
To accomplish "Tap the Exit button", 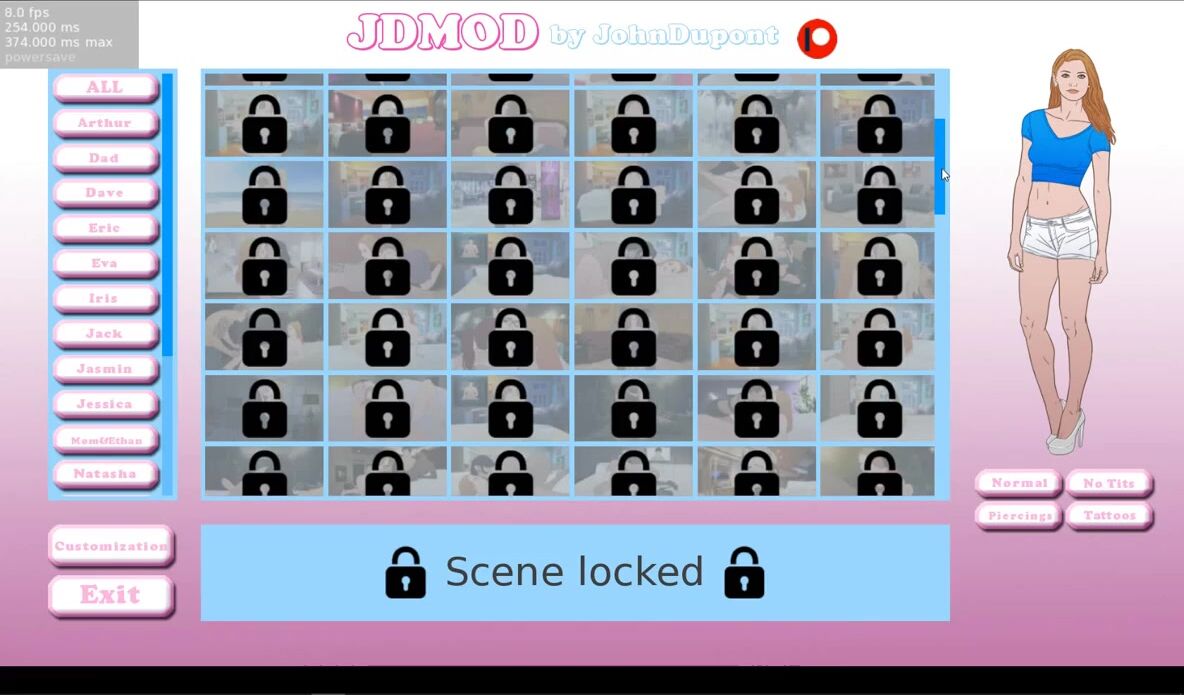I will [x=110, y=595].
